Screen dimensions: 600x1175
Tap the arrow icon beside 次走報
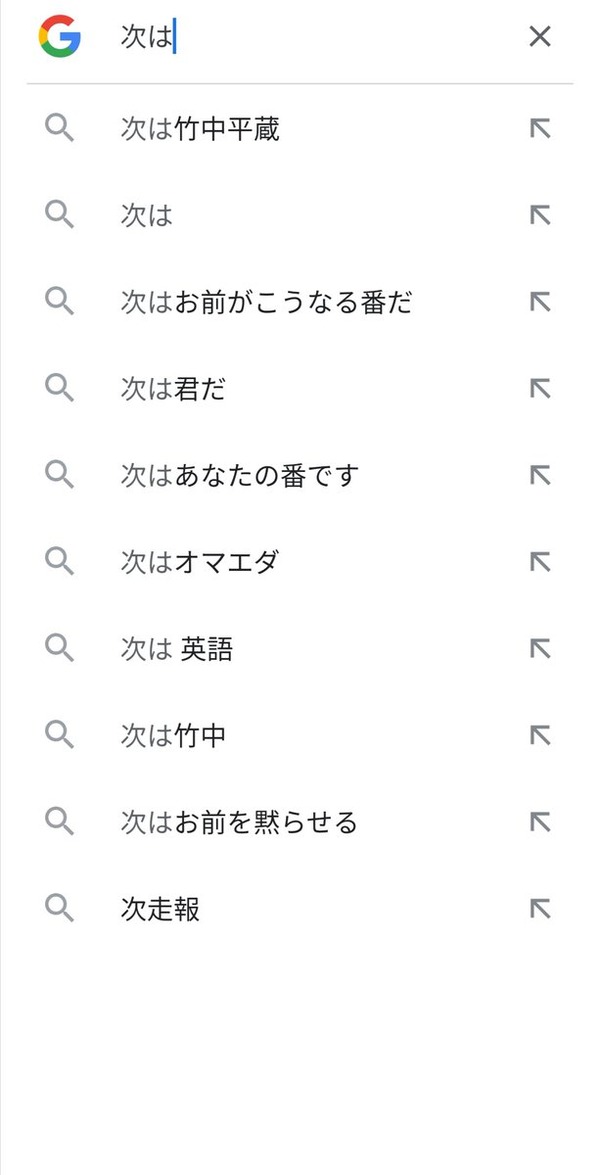pos(540,909)
